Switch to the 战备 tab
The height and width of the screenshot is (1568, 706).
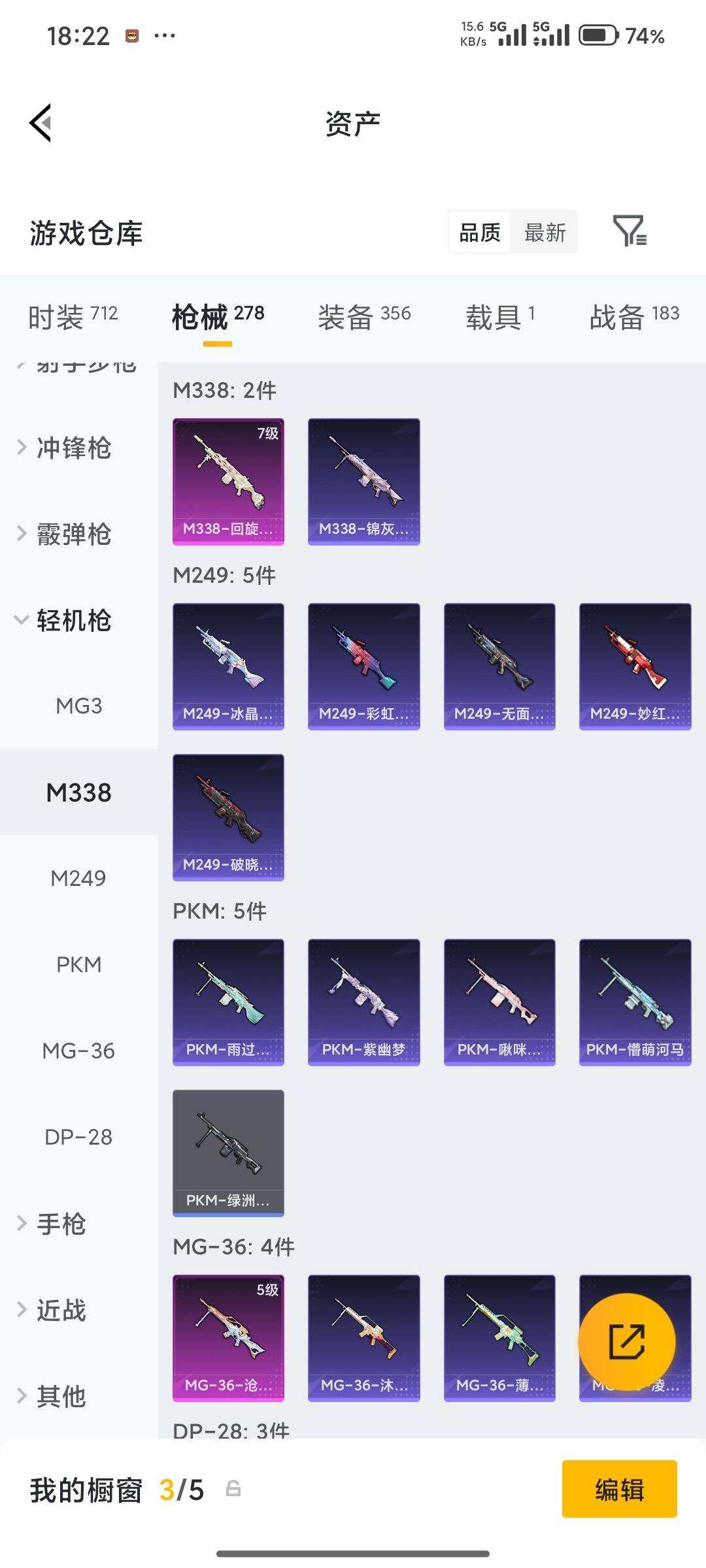coord(634,317)
